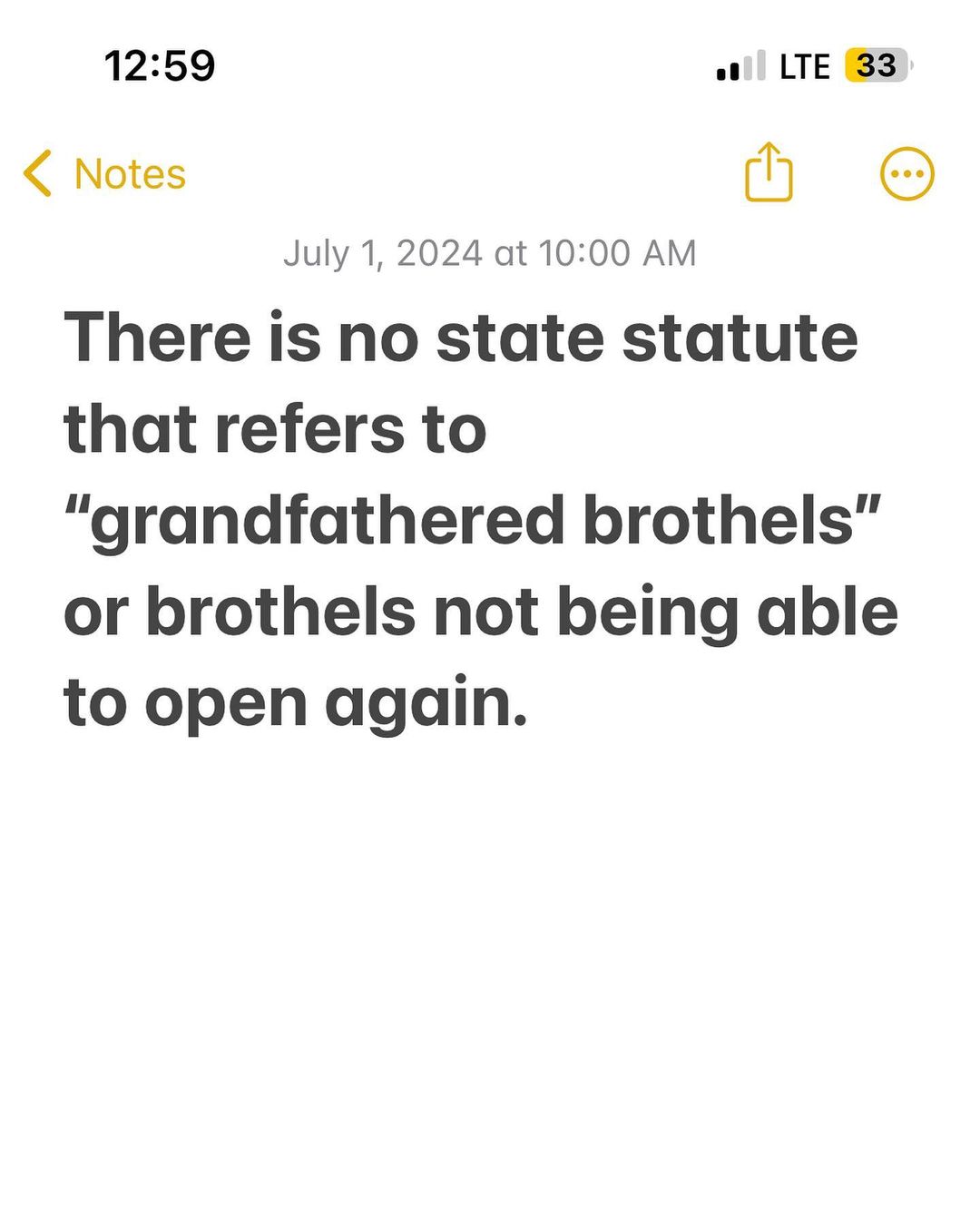This screenshot has width=980, height=1225.
Task: Go back to the Notes list
Action: [105, 173]
